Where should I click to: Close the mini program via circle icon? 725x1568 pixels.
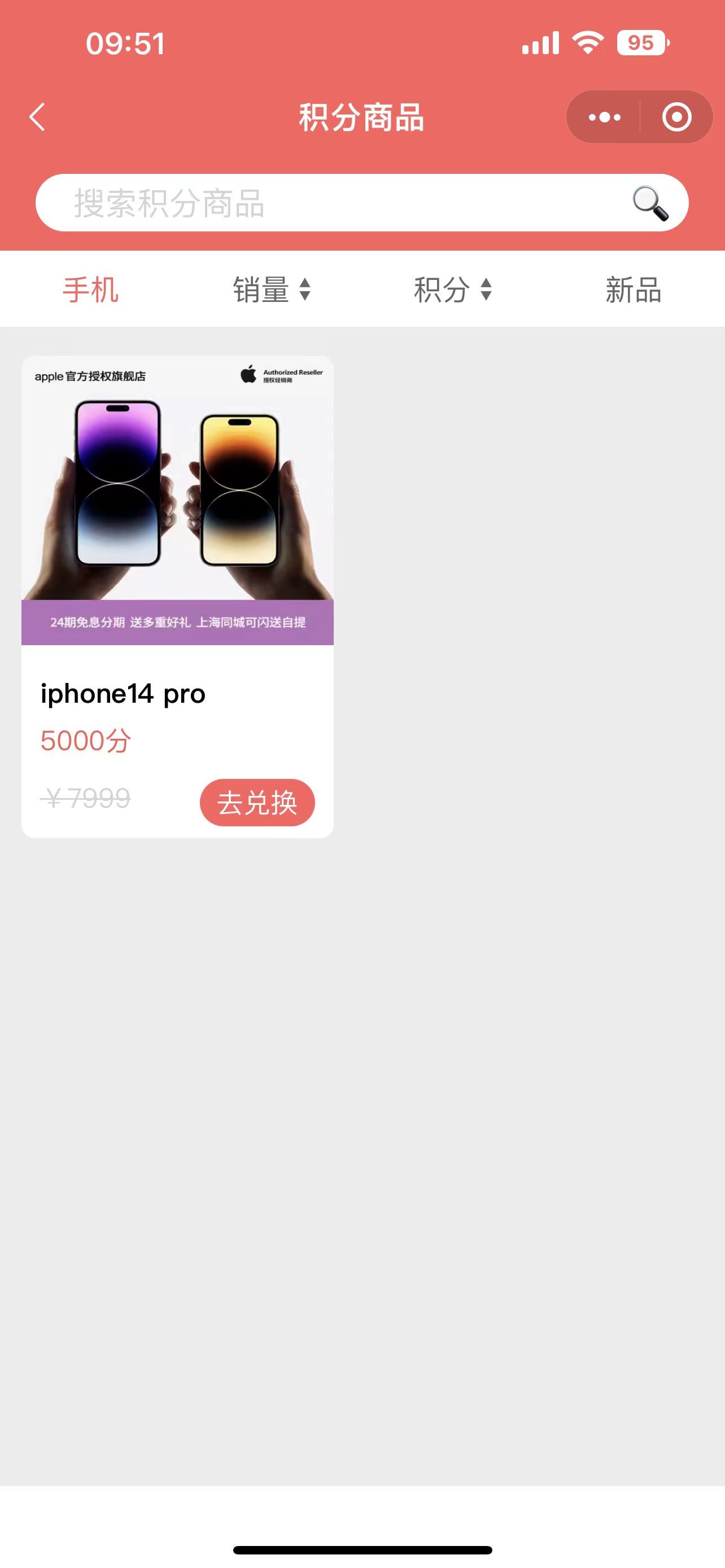(676, 117)
